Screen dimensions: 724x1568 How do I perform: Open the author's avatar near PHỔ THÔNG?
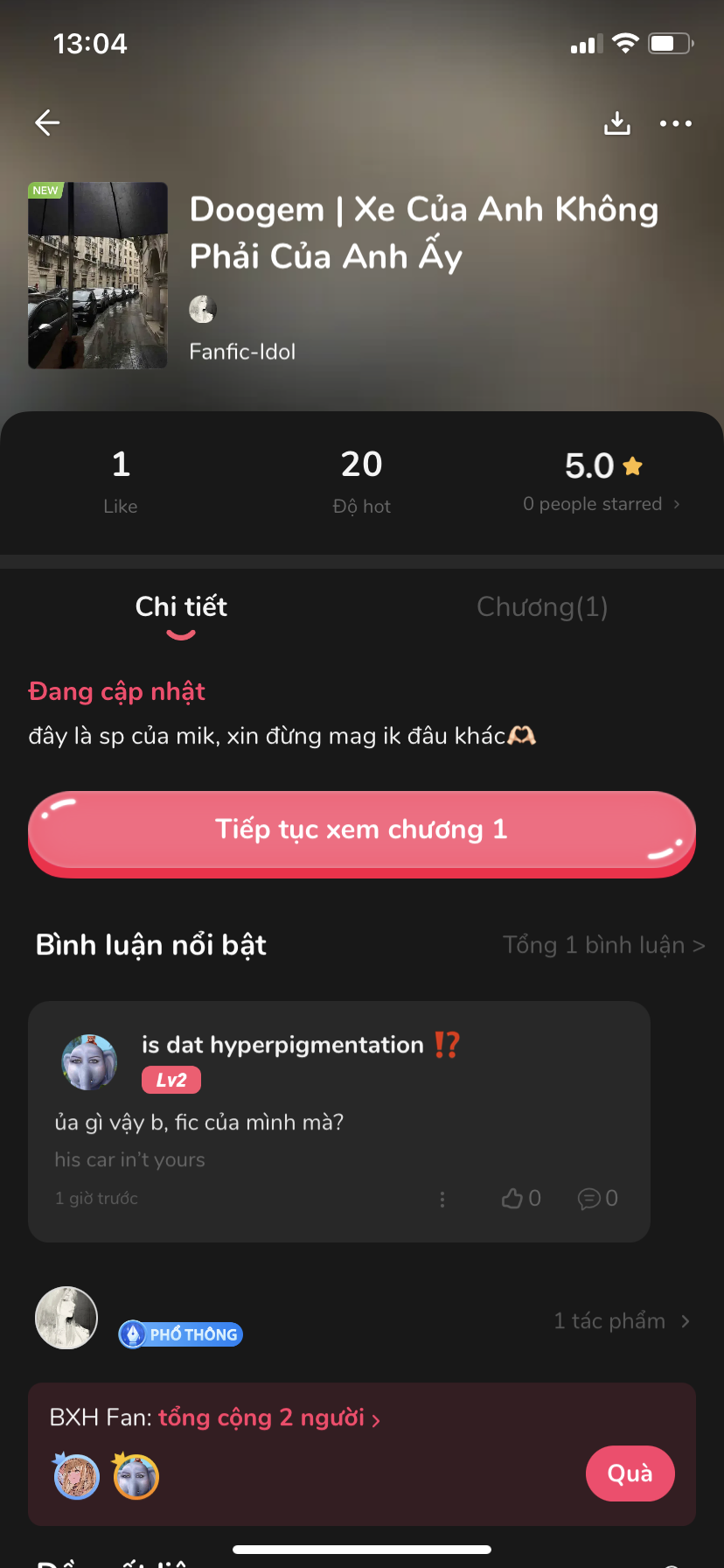coord(66,1318)
